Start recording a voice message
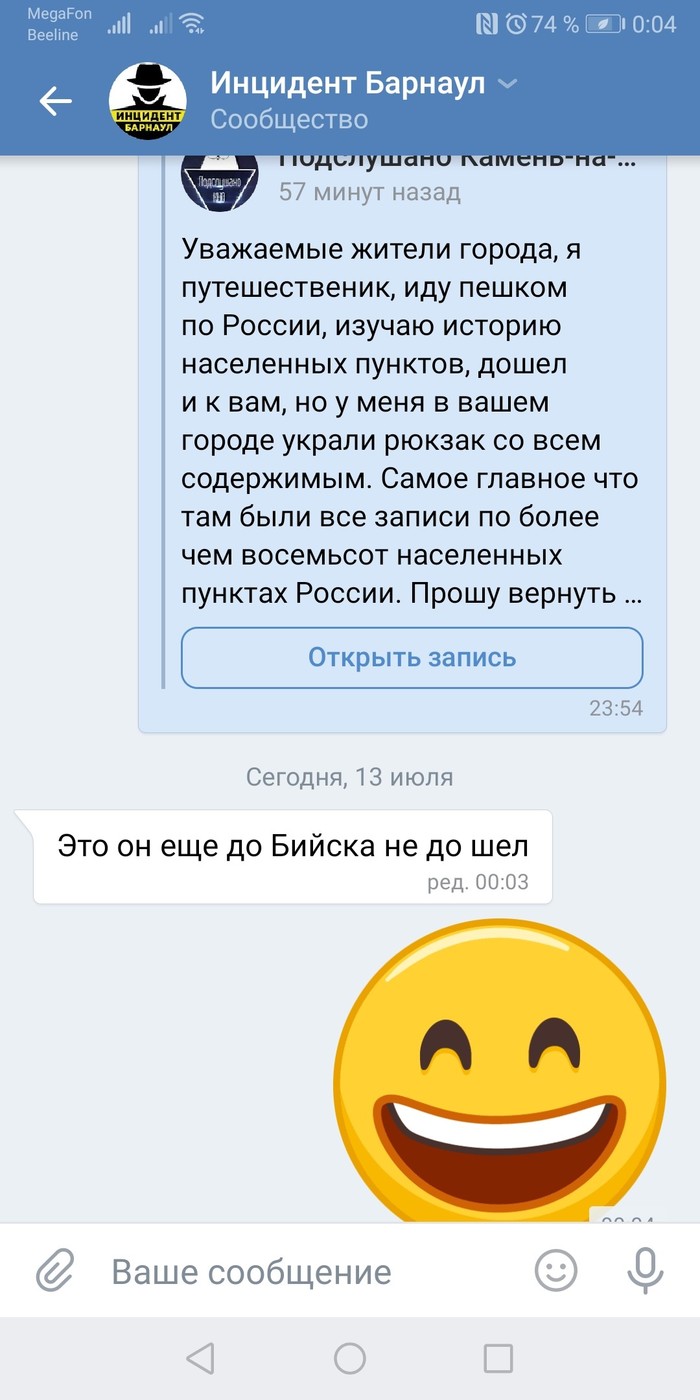Image resolution: width=700 pixels, height=1400 pixels. coord(645,1270)
